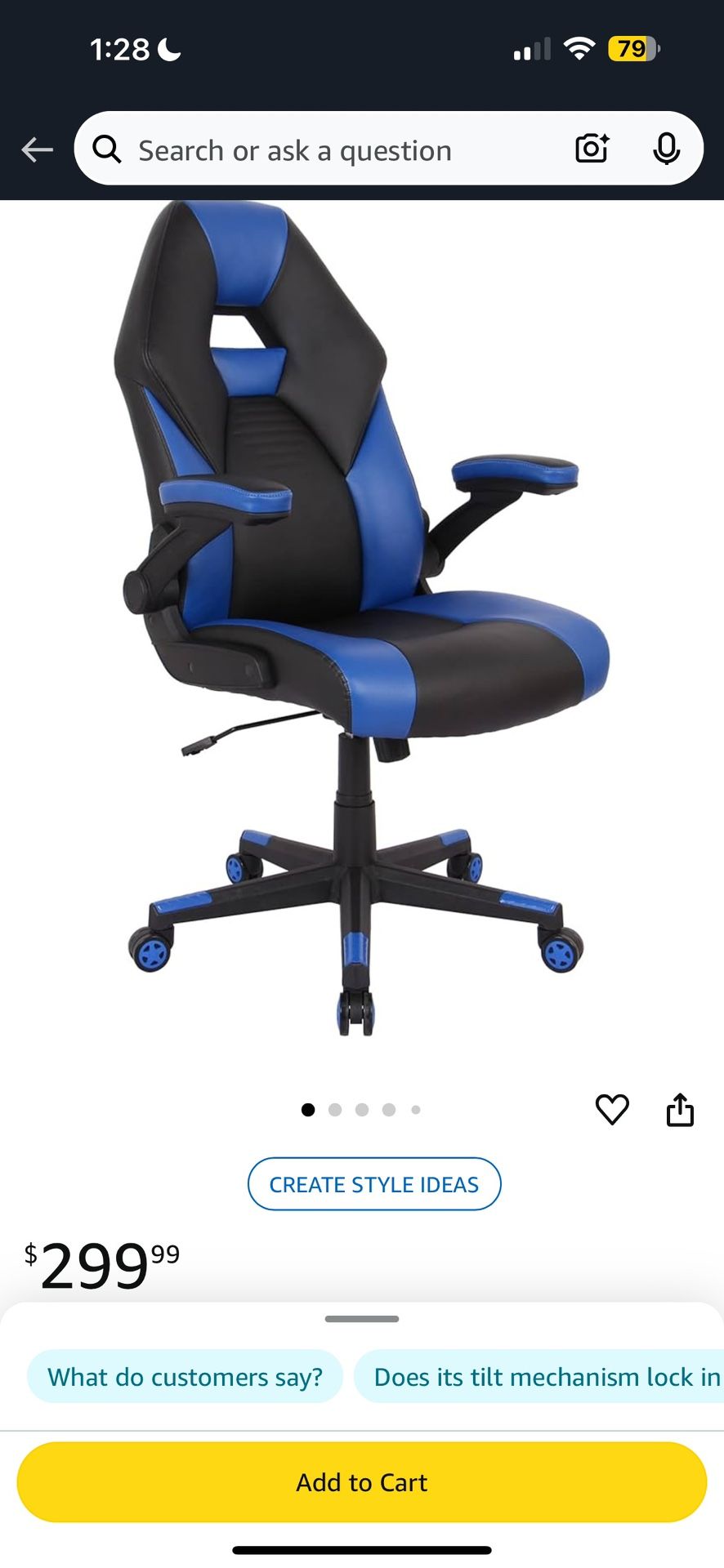This screenshot has height=1568, width=724.
Task: Tap the search or ask a question field
Action: click(x=327, y=150)
